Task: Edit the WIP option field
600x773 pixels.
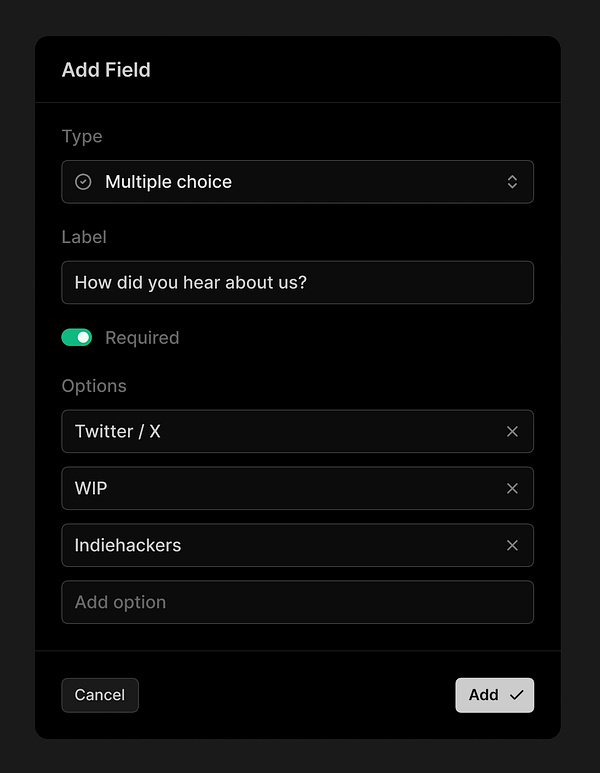Action: pos(280,489)
